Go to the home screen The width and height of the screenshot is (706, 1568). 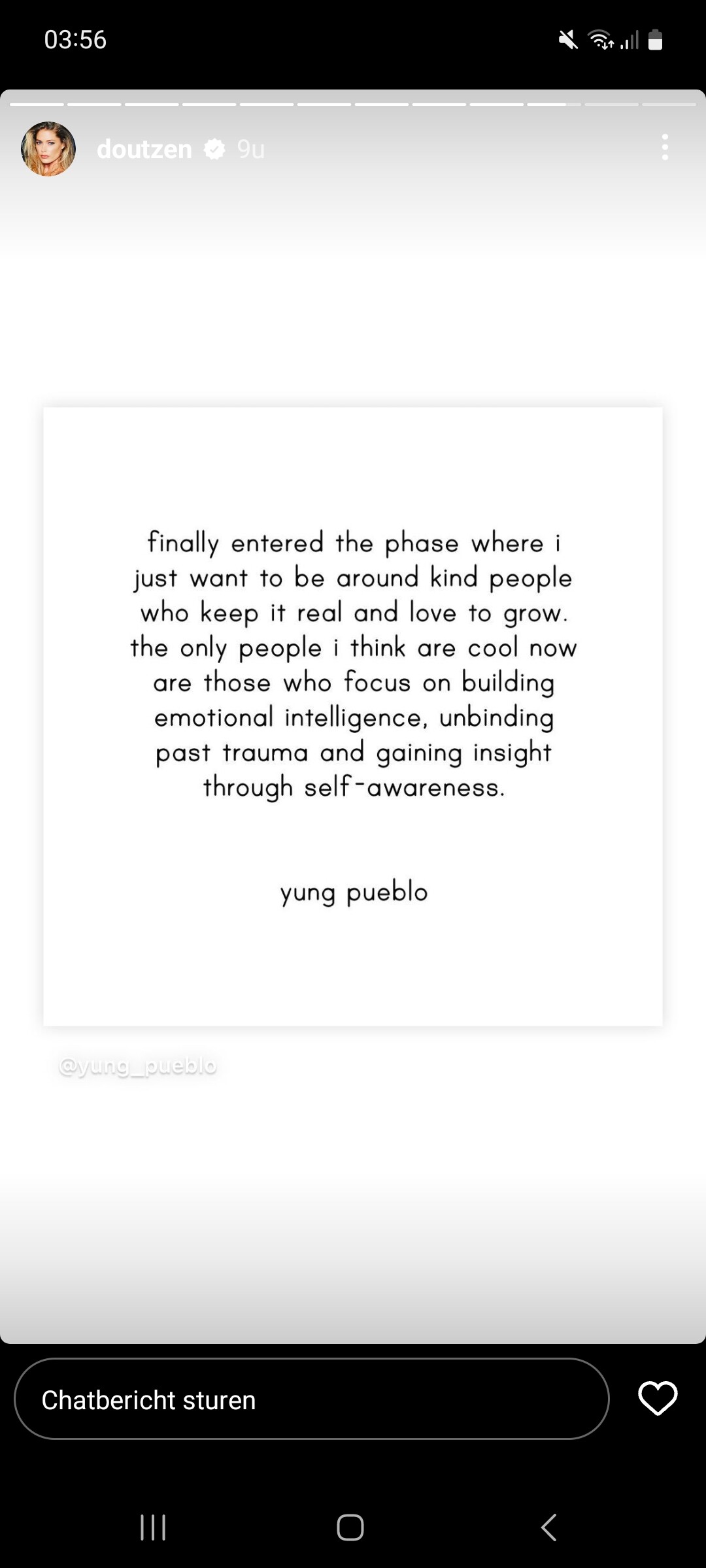pyautogui.click(x=350, y=1527)
